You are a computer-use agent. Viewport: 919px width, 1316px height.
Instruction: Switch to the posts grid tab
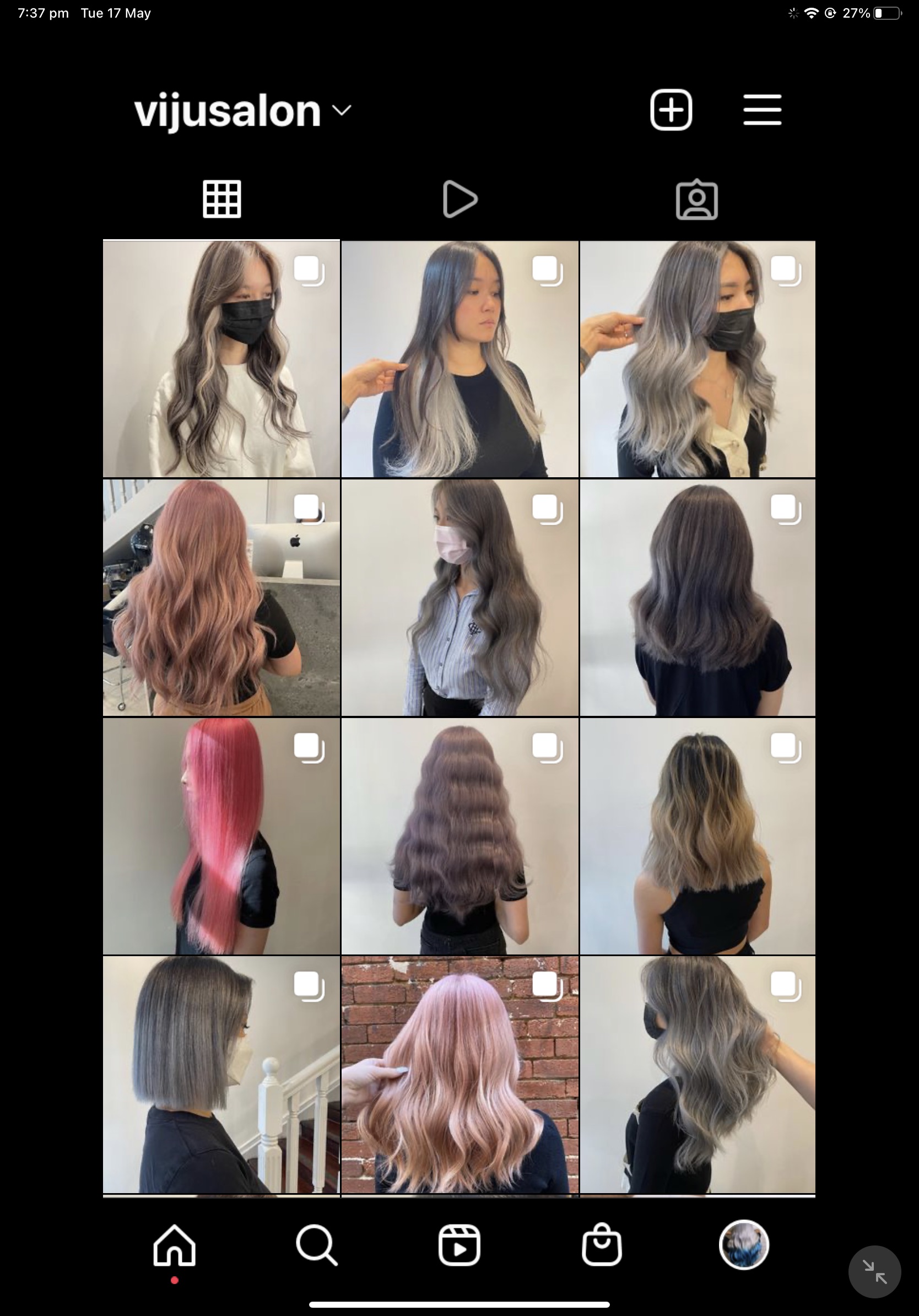[221, 199]
